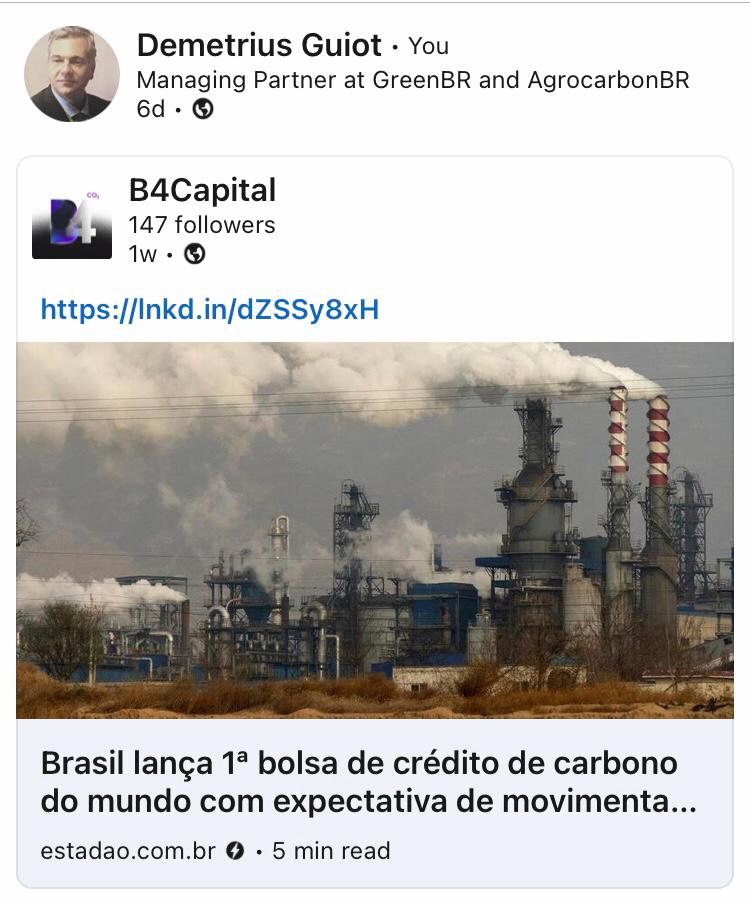Open Demetrius Guiot's profile name

[259, 45]
